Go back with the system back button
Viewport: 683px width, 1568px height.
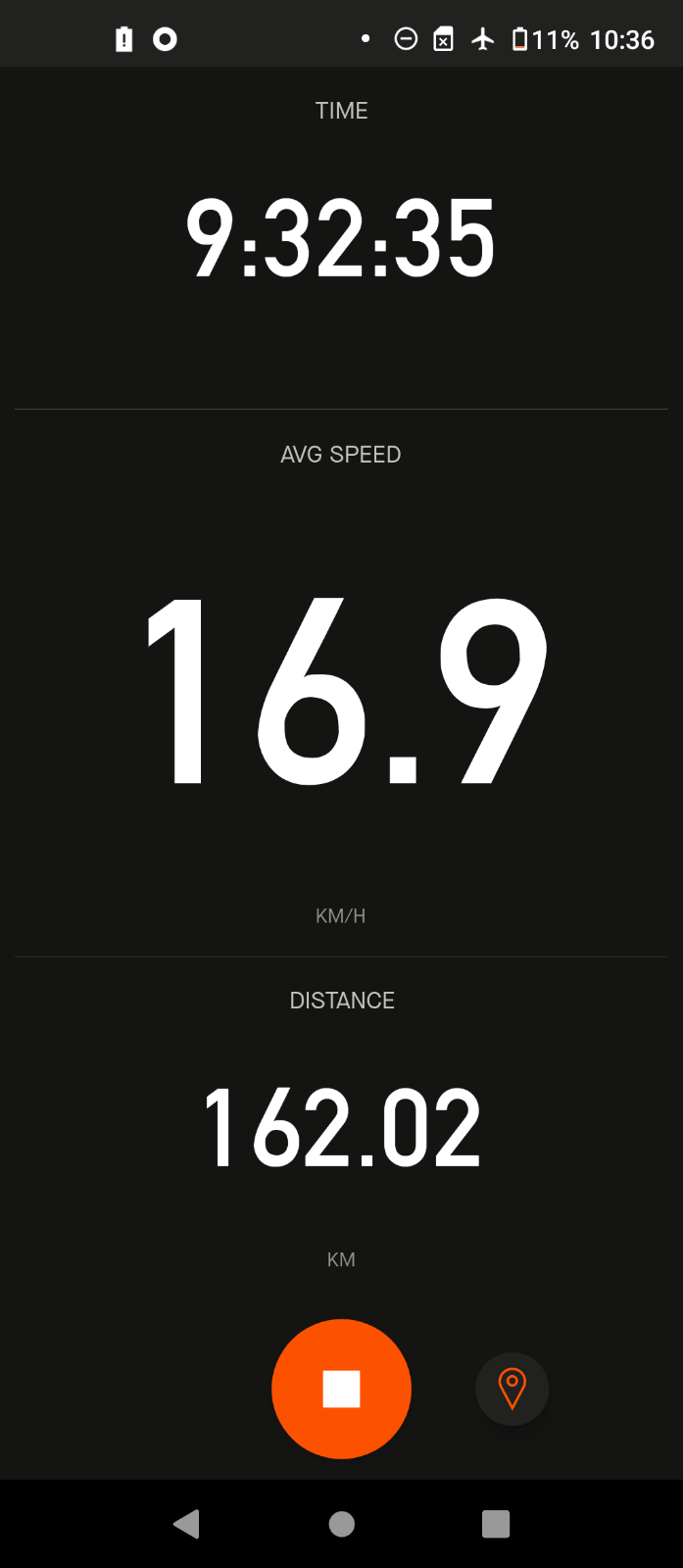(186, 1524)
